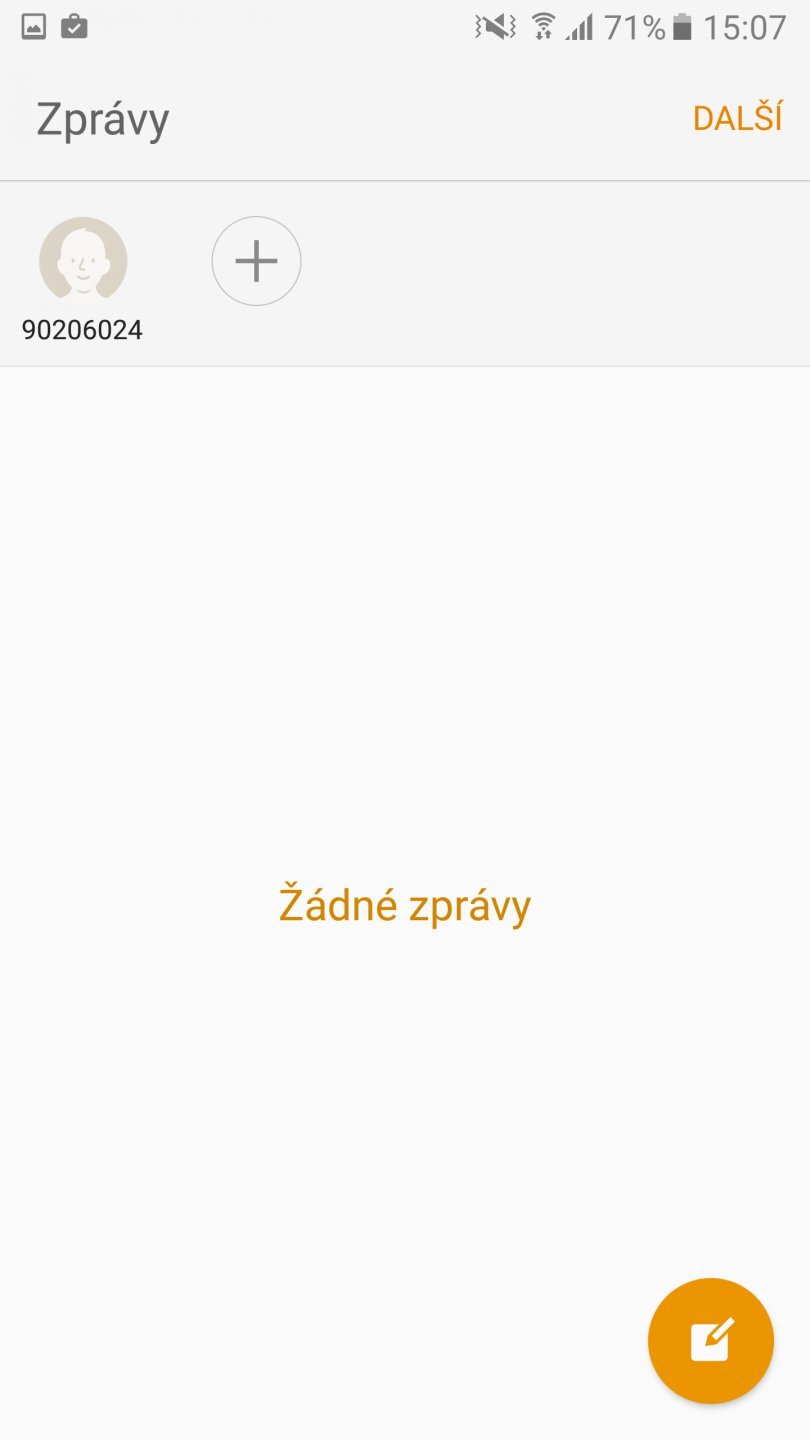Tap the Zprávy header title

point(103,118)
